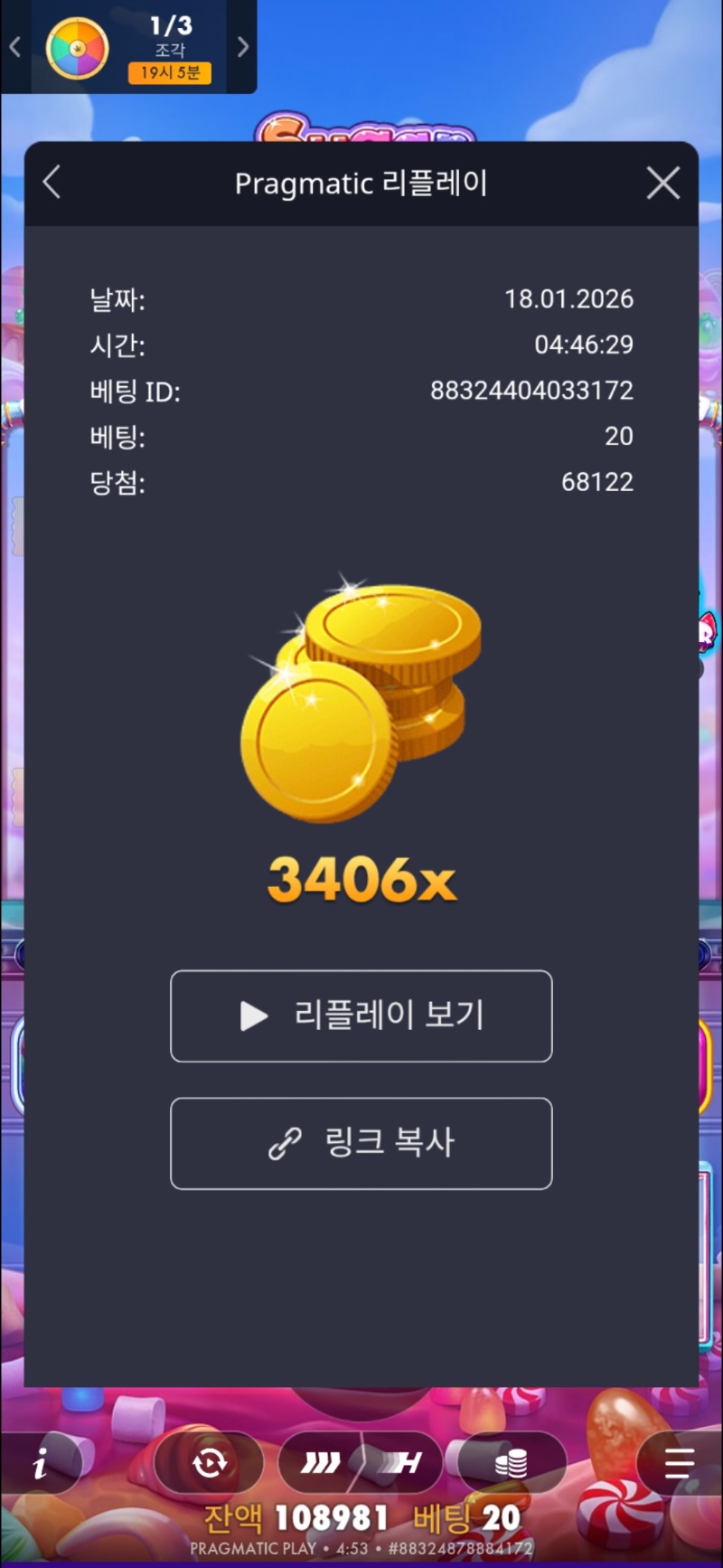Open the coin bet settings
Screen dimensions: 723x1568
click(512, 1462)
